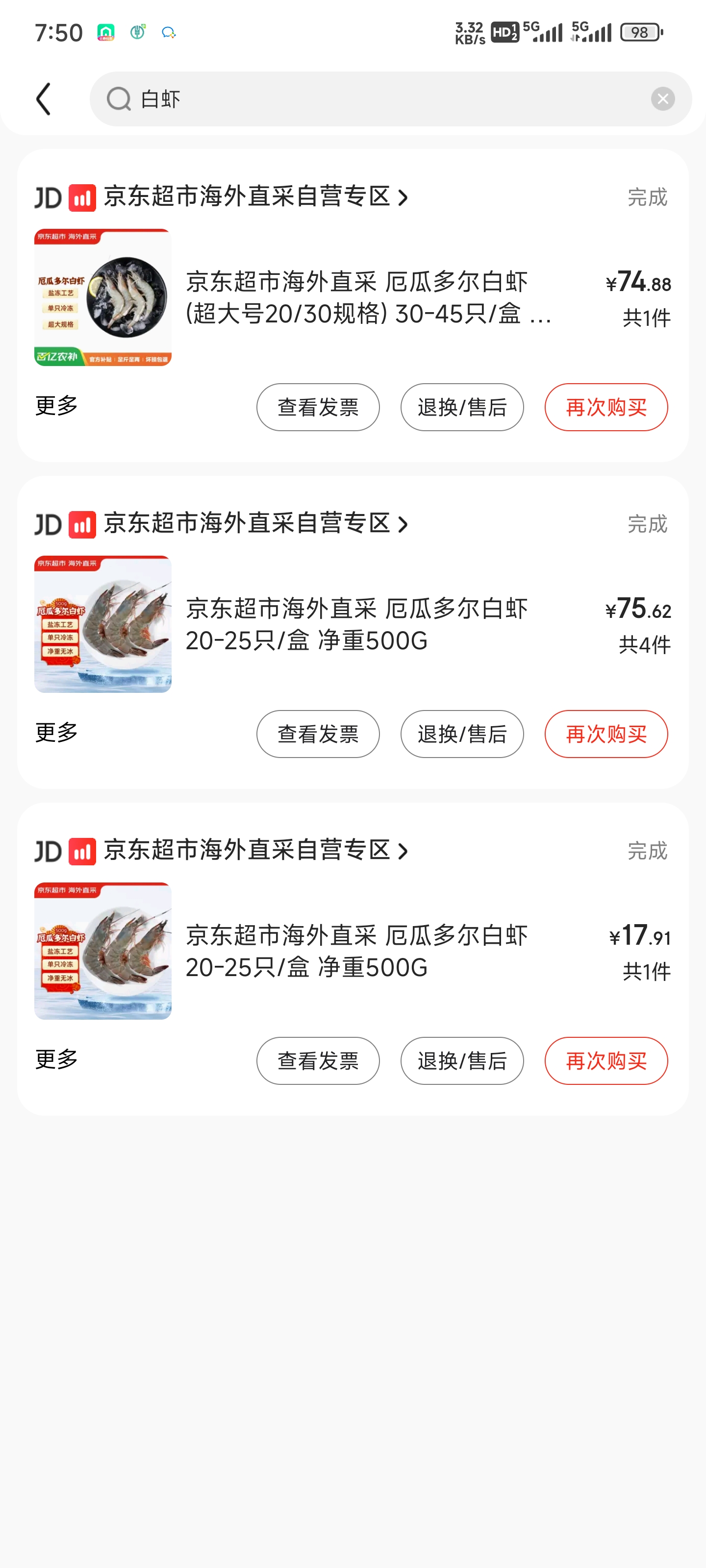The width and height of the screenshot is (706, 1568).
Task: View invoice for the ¥75.62 order
Action: [317, 734]
